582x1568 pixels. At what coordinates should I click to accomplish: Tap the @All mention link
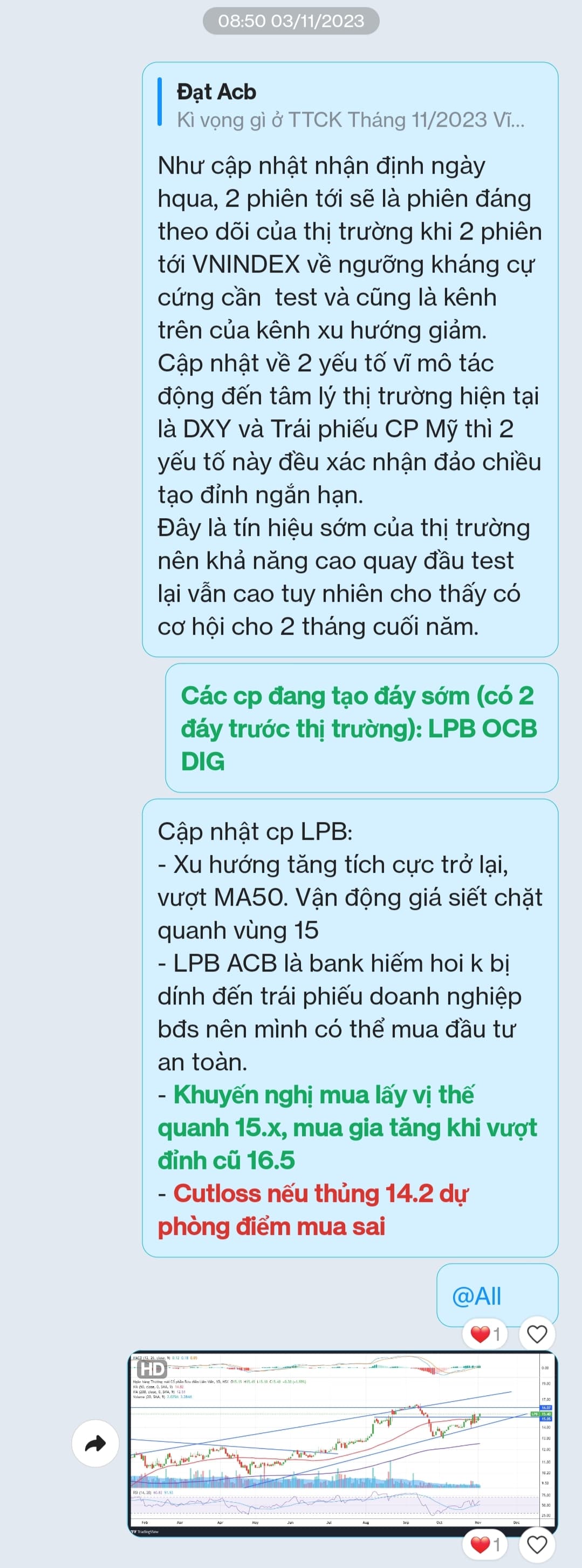(477, 1296)
